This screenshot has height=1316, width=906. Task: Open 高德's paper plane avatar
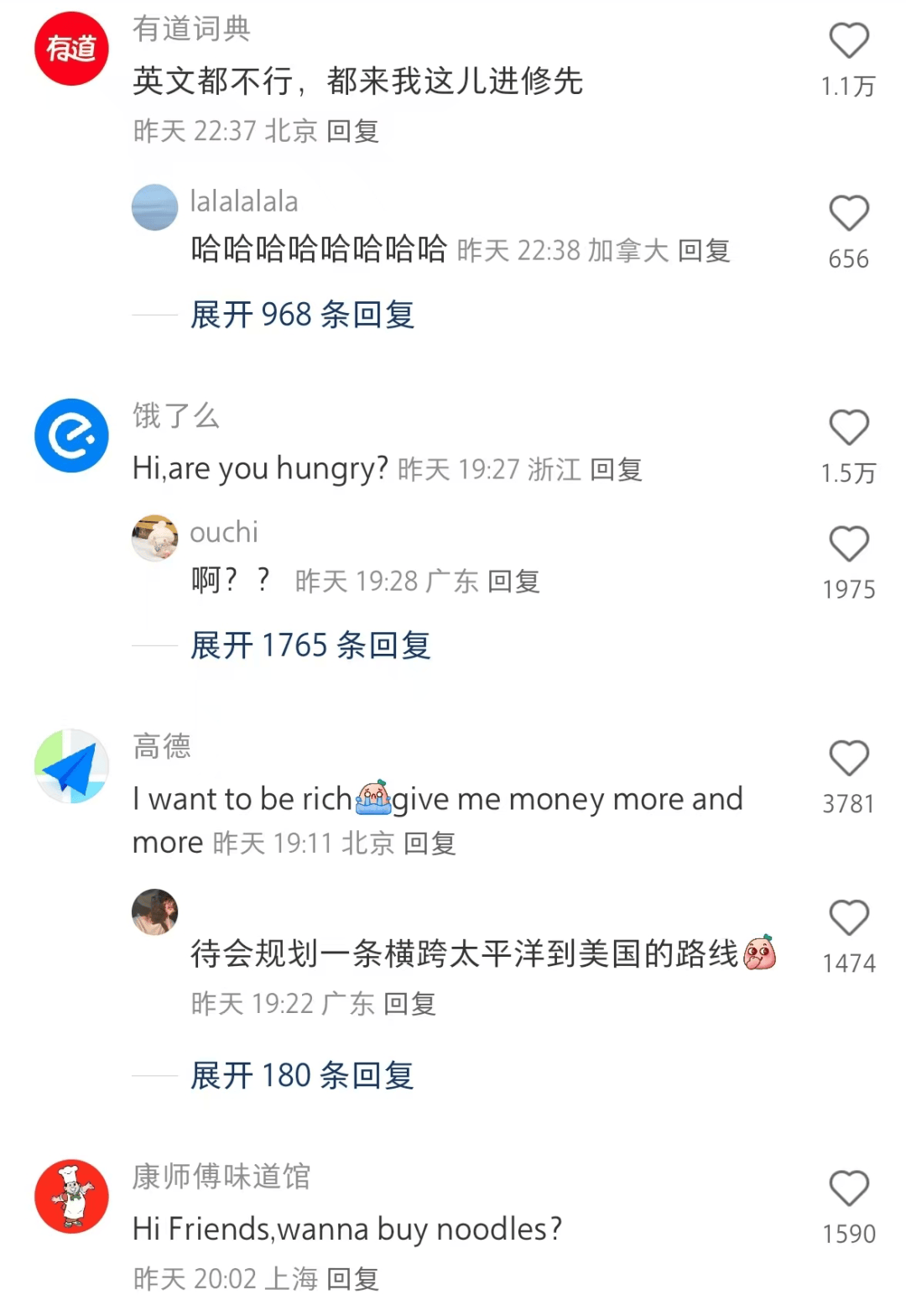(71, 765)
